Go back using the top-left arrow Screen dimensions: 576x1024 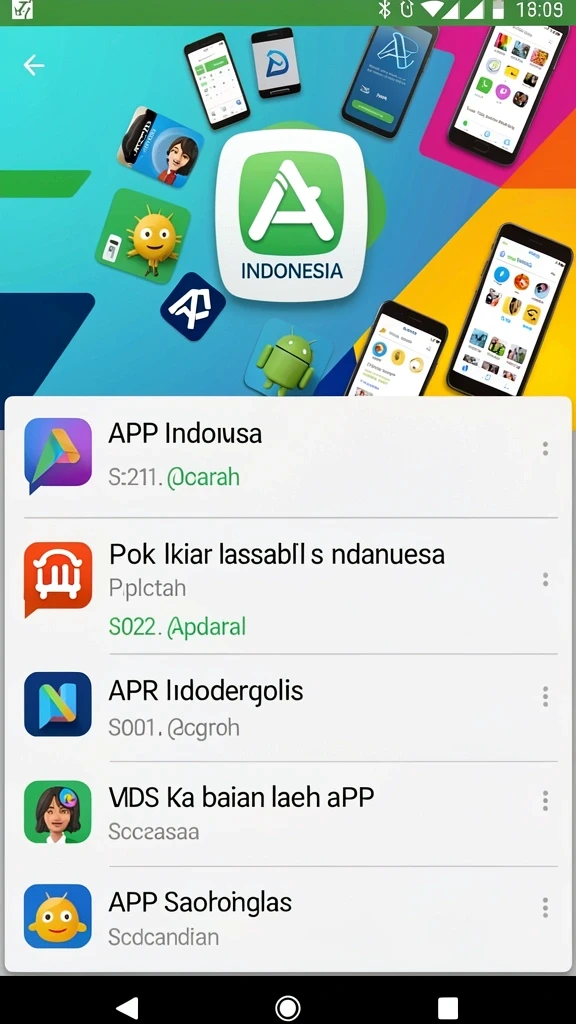34,65
